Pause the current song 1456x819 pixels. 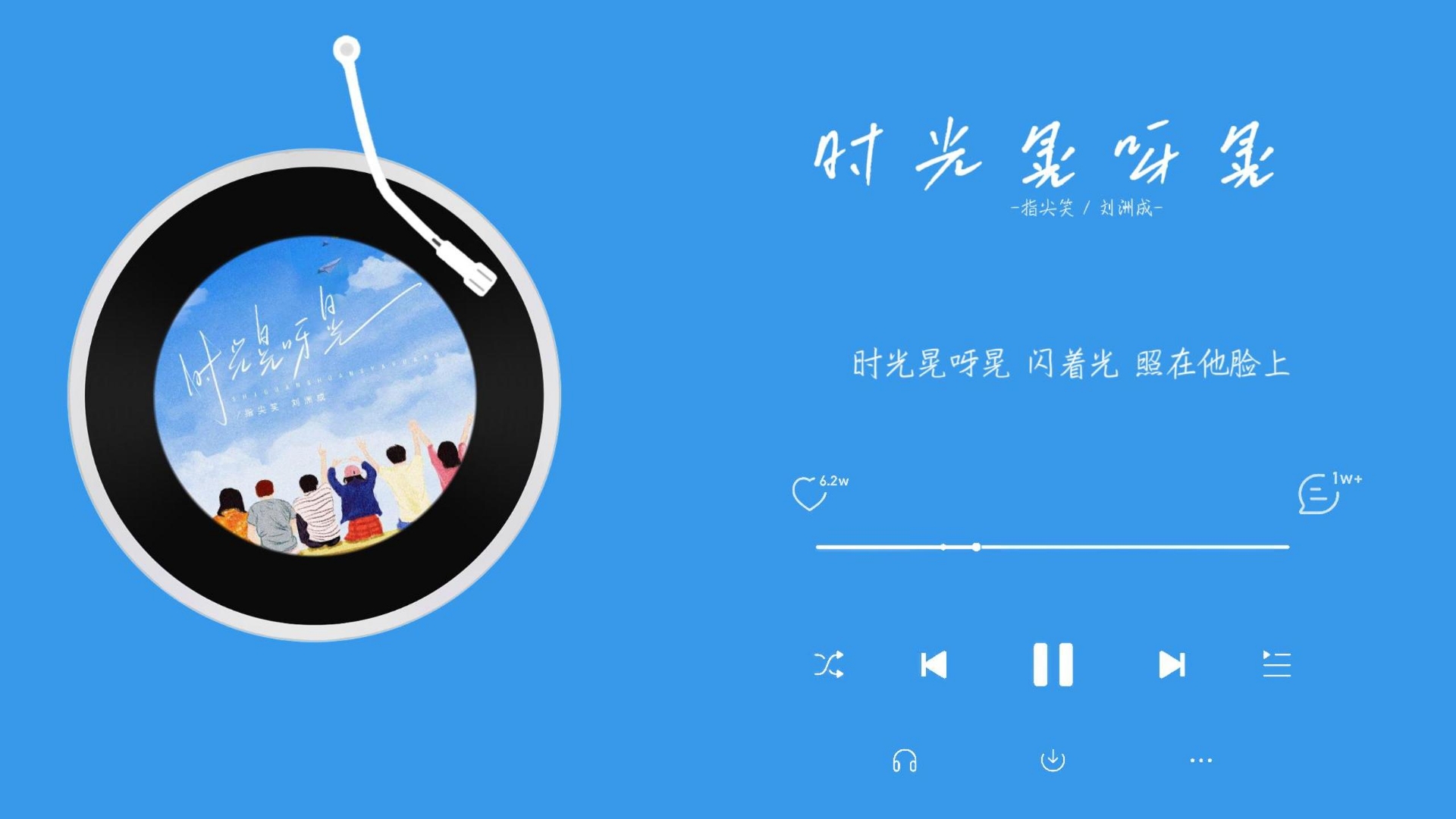pyautogui.click(x=1053, y=665)
